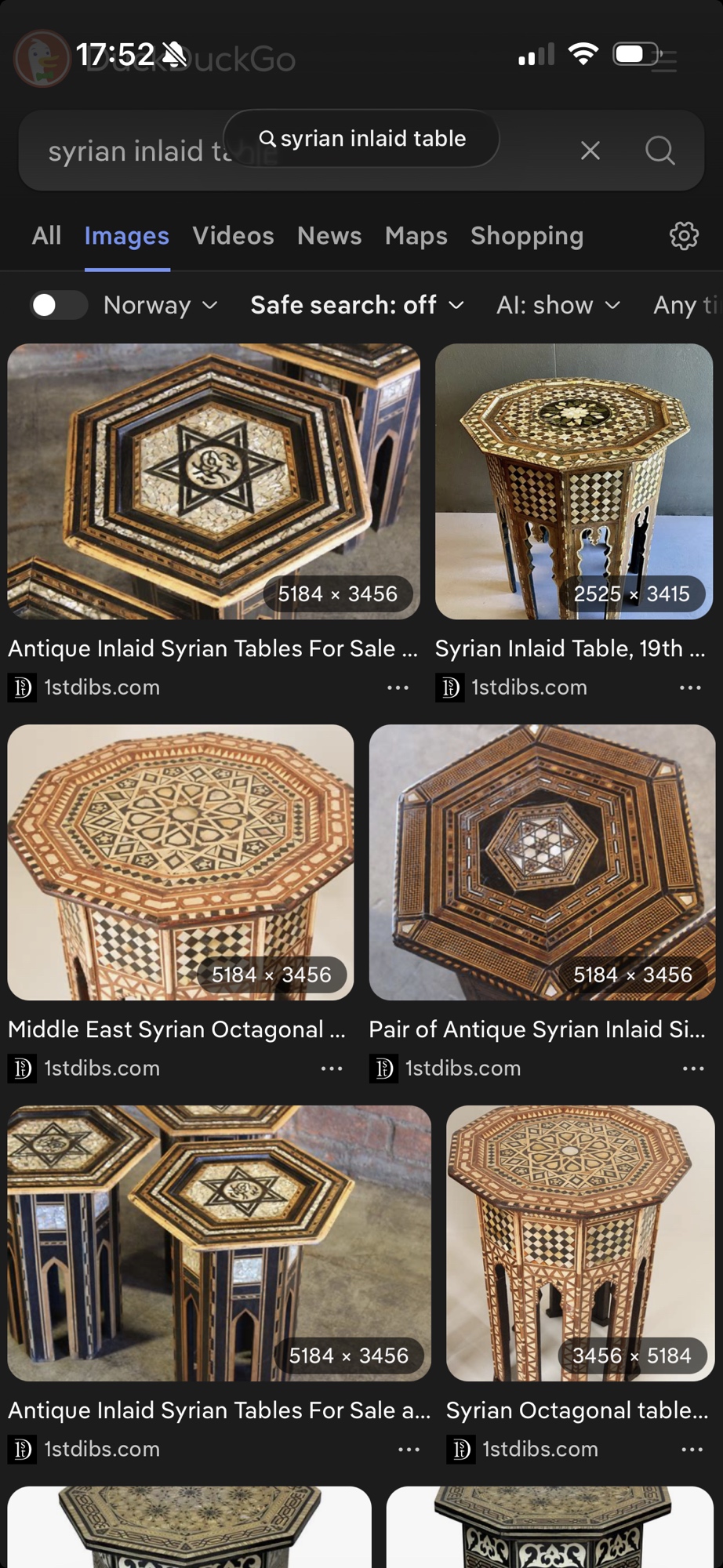Open the Pair of Antique Syrian Inlaid image
Image resolution: width=723 pixels, height=1568 pixels.
tap(542, 862)
